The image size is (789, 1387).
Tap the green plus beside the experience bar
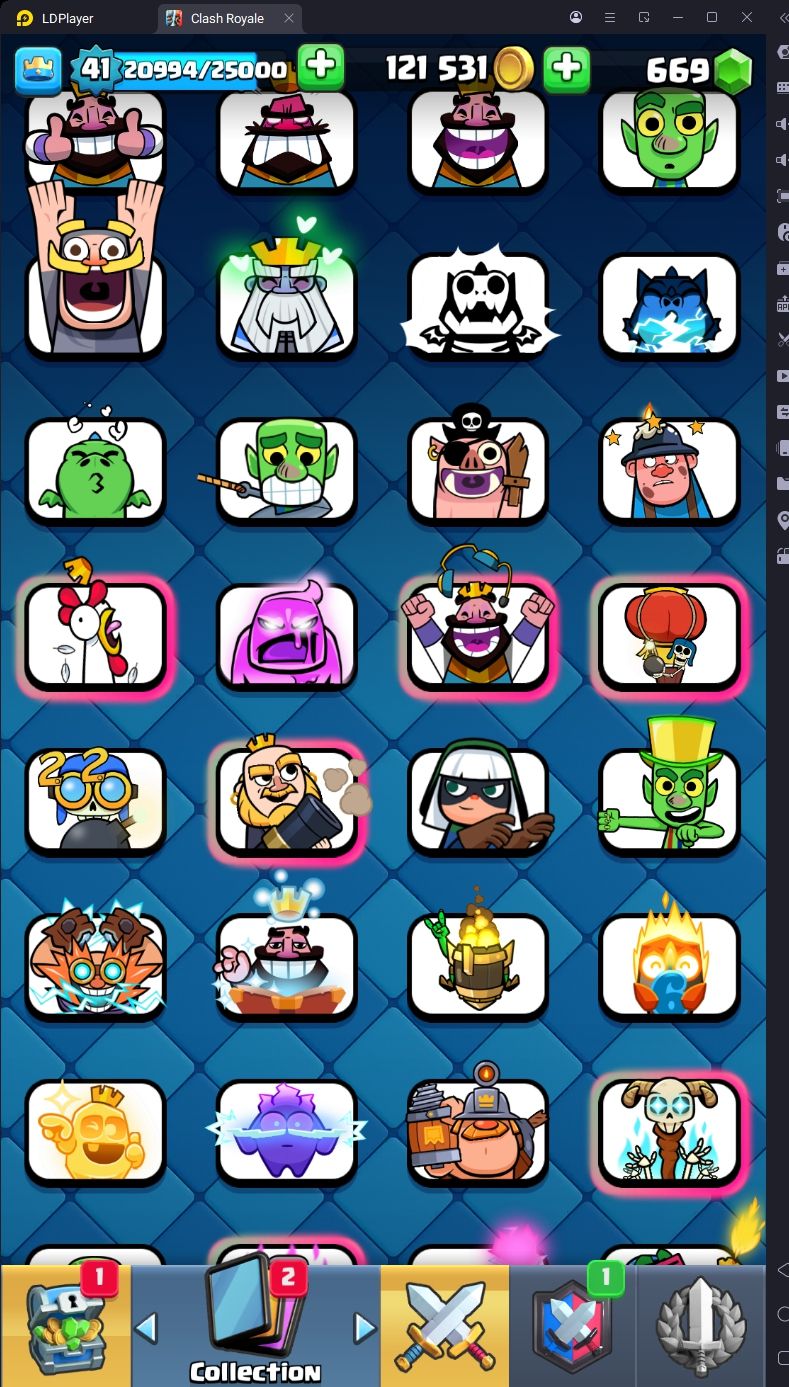click(320, 68)
